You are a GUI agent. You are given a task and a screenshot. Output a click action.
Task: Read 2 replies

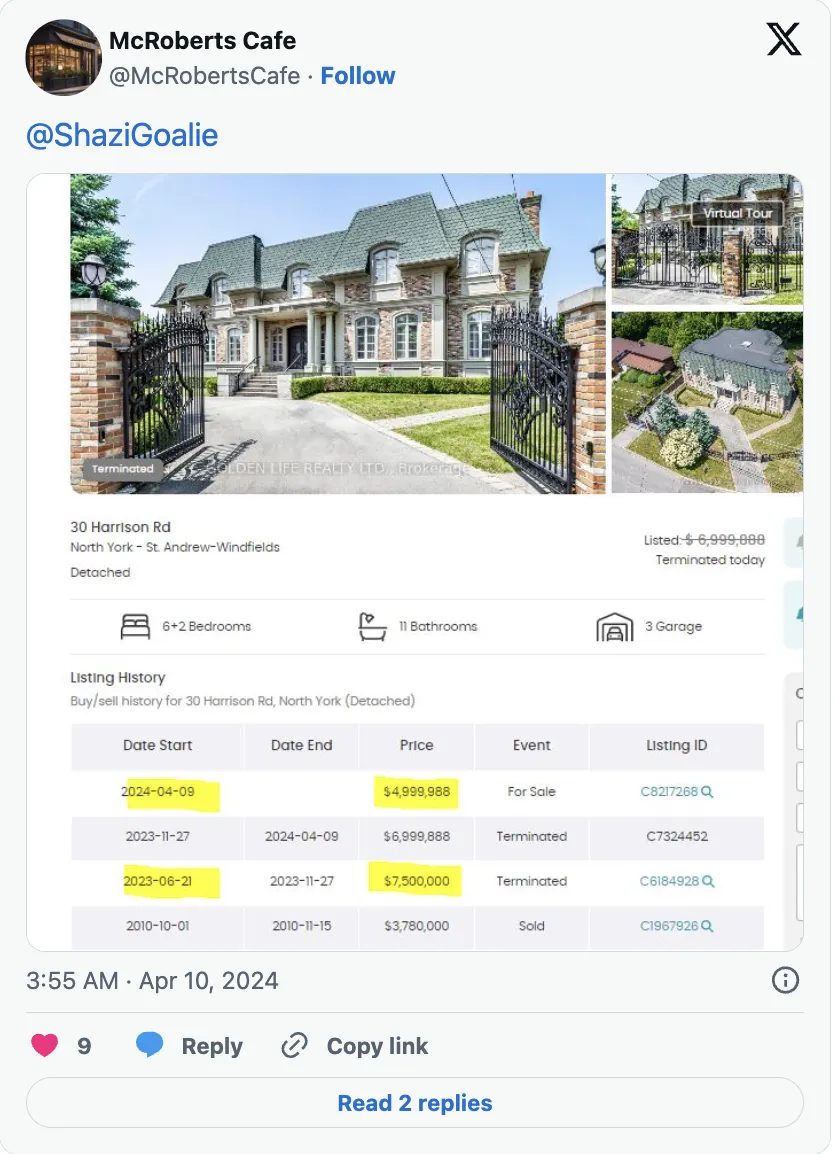(415, 1103)
